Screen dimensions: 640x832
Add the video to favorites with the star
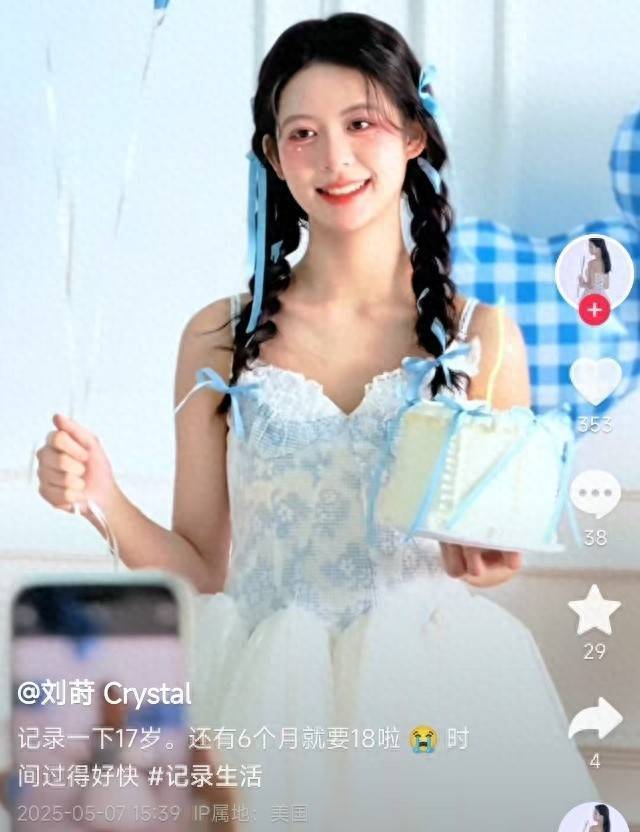point(595,608)
